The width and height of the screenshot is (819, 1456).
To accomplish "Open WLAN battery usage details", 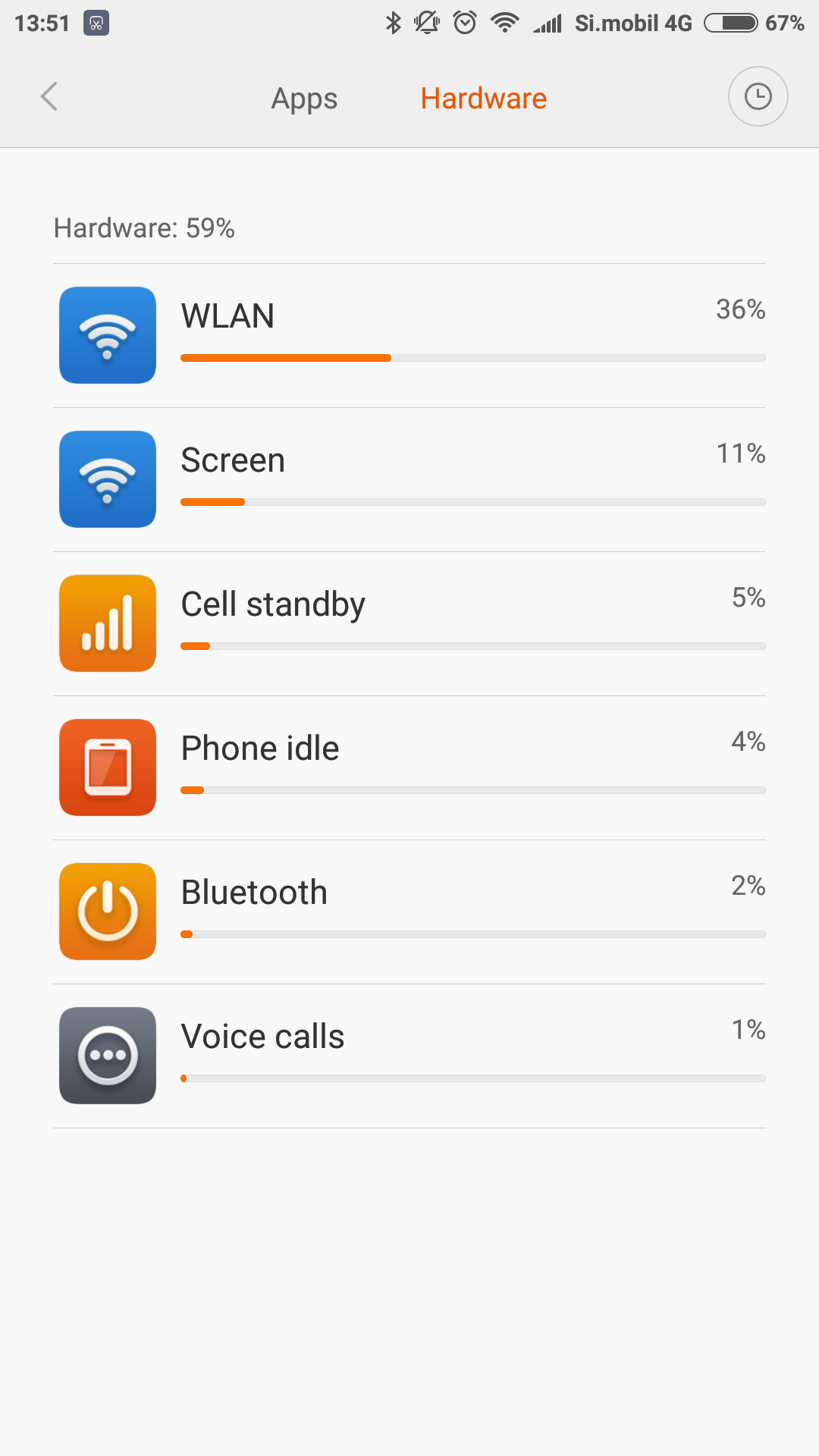I will pos(409,336).
